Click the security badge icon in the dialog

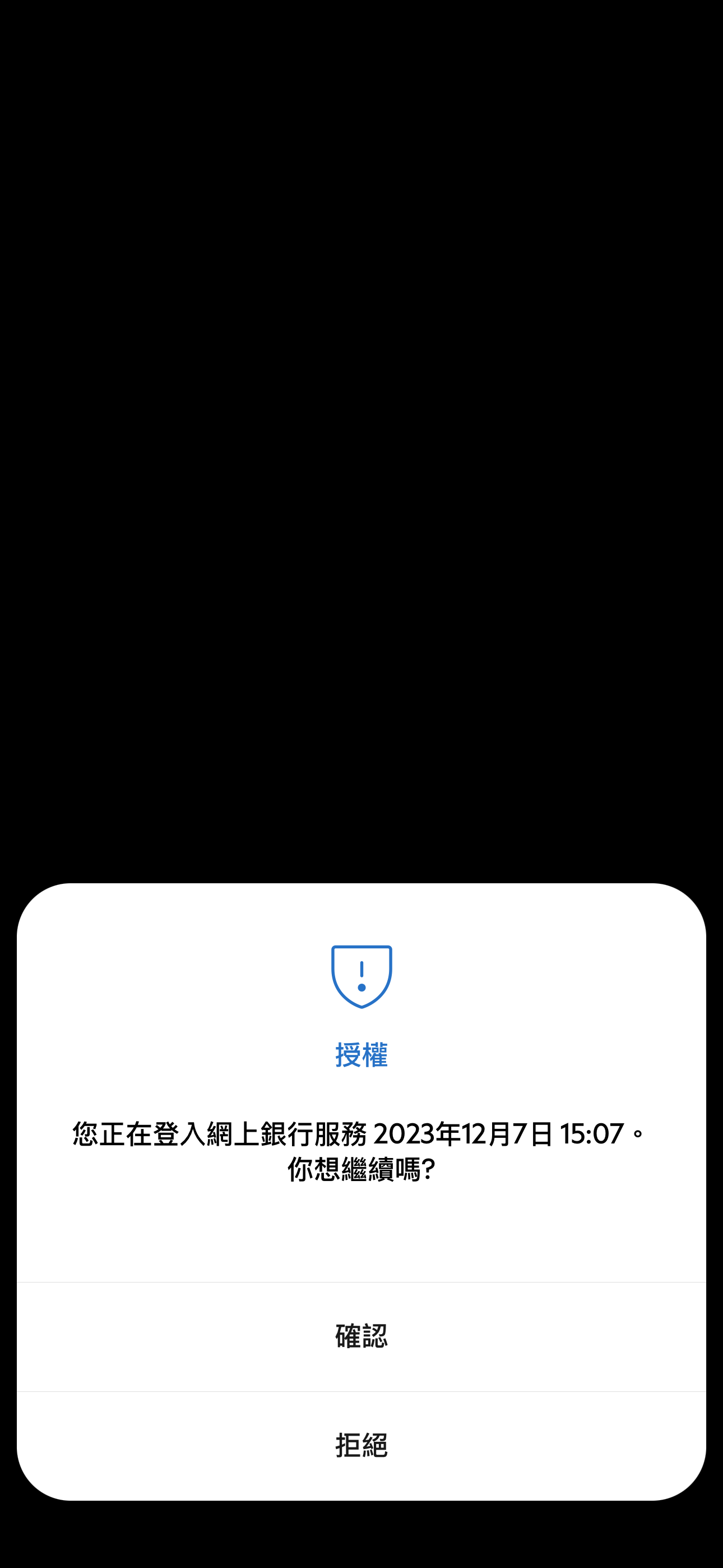361,976
